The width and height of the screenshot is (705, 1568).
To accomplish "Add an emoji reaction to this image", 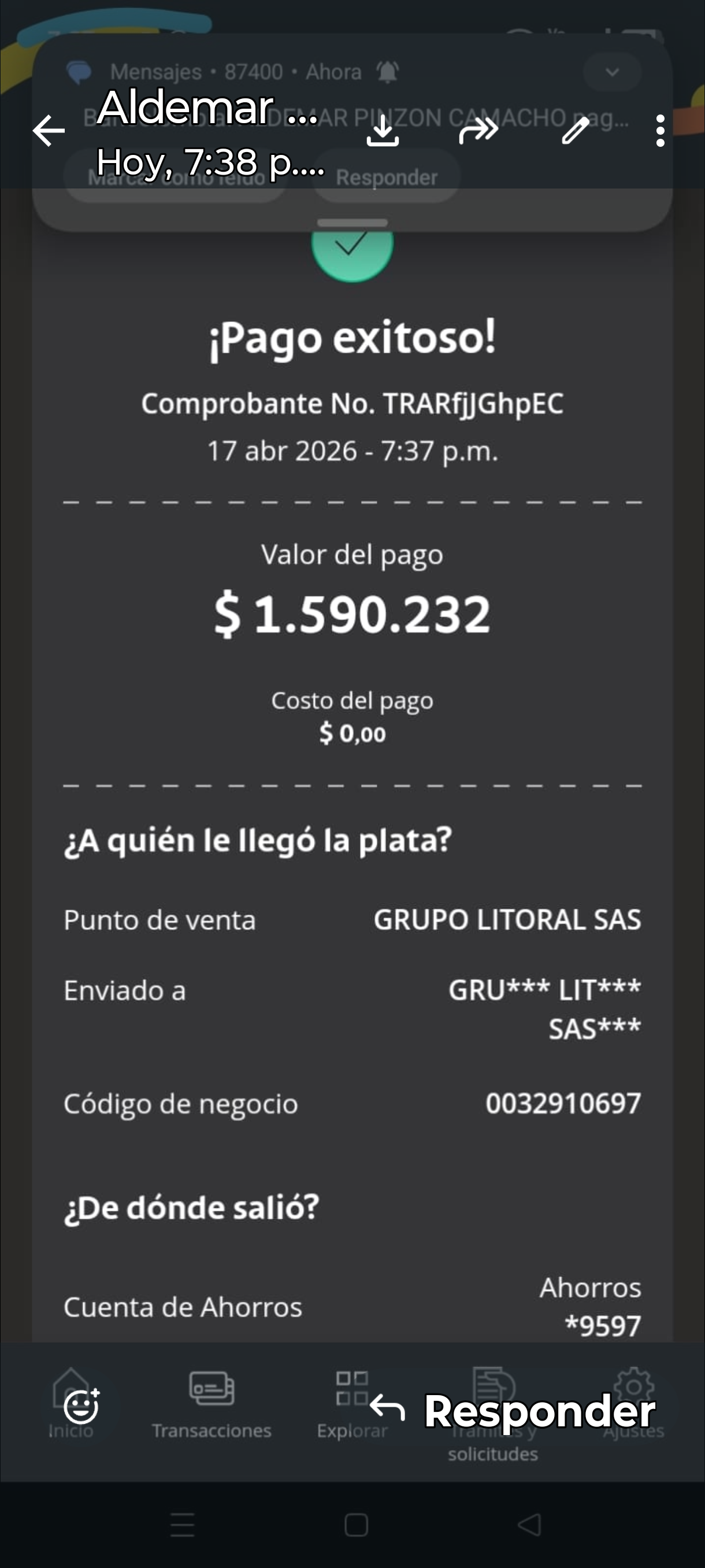I will pos(81,1406).
